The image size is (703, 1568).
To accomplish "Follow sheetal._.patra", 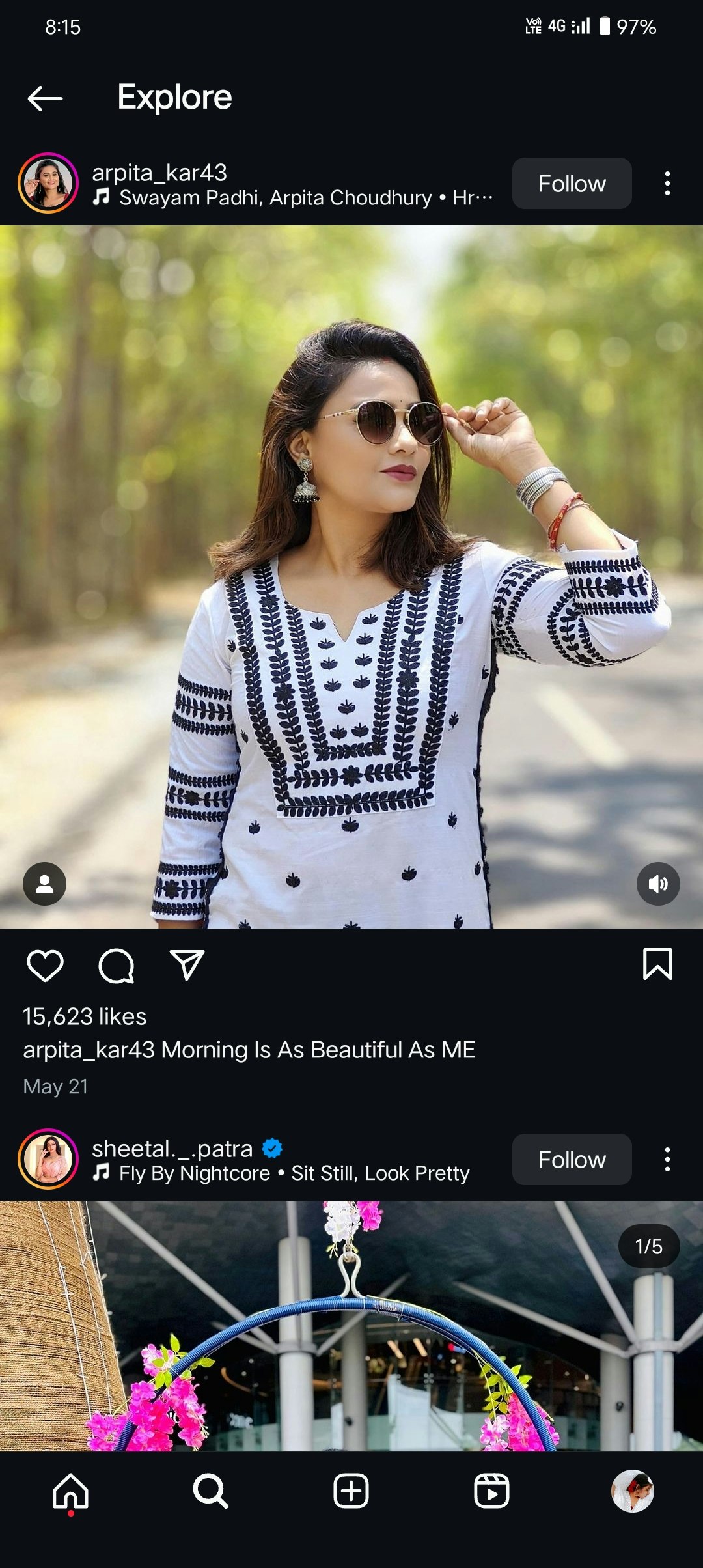I will 571,1159.
